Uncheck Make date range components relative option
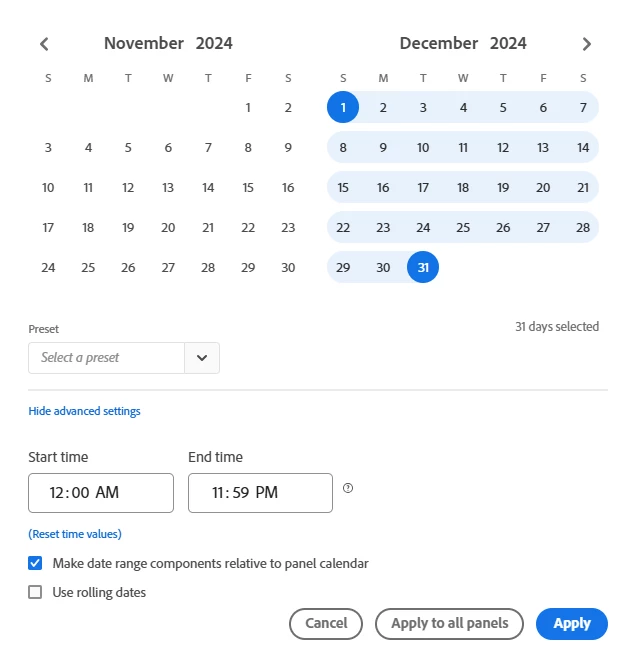This screenshot has height=665, width=631. tap(36, 564)
